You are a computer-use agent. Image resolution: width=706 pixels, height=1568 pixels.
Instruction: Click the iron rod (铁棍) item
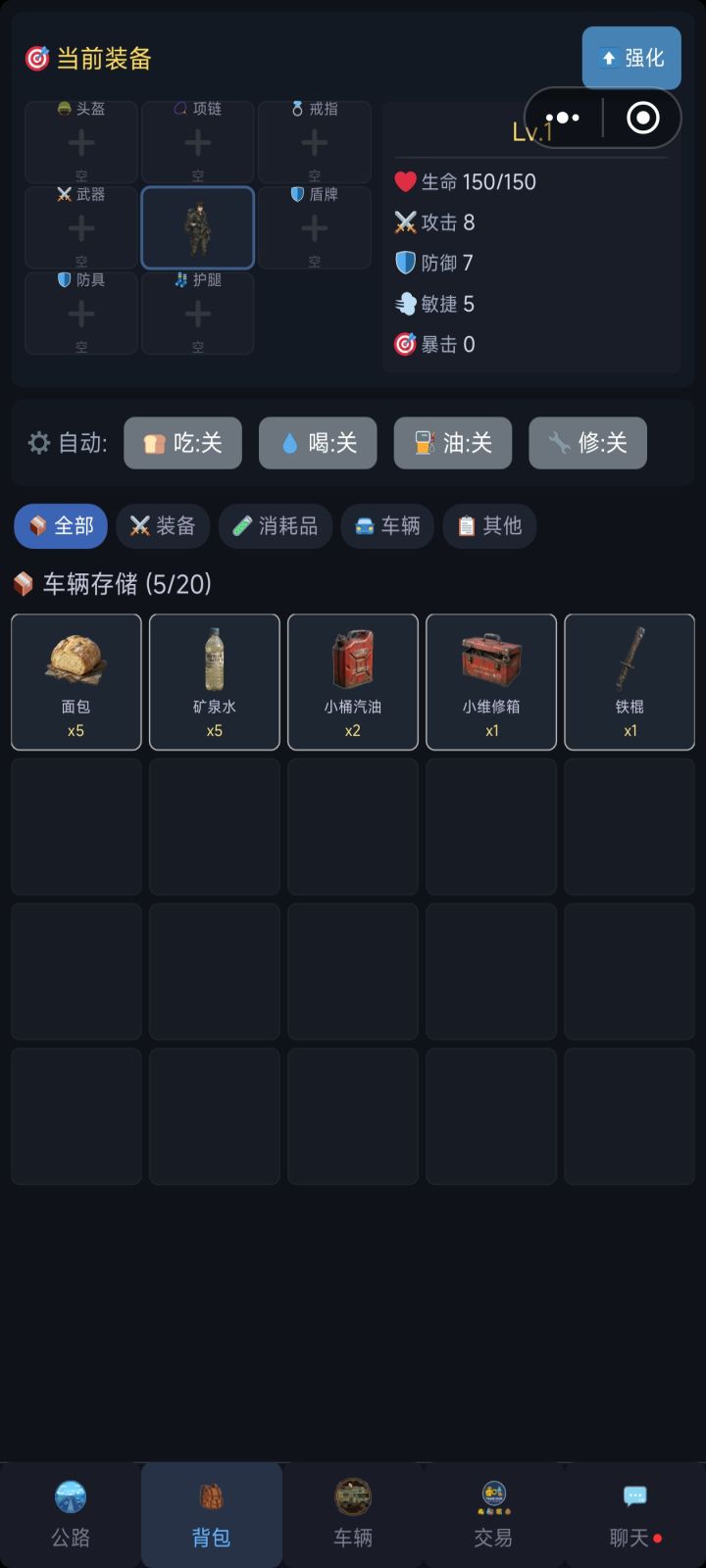click(x=630, y=681)
